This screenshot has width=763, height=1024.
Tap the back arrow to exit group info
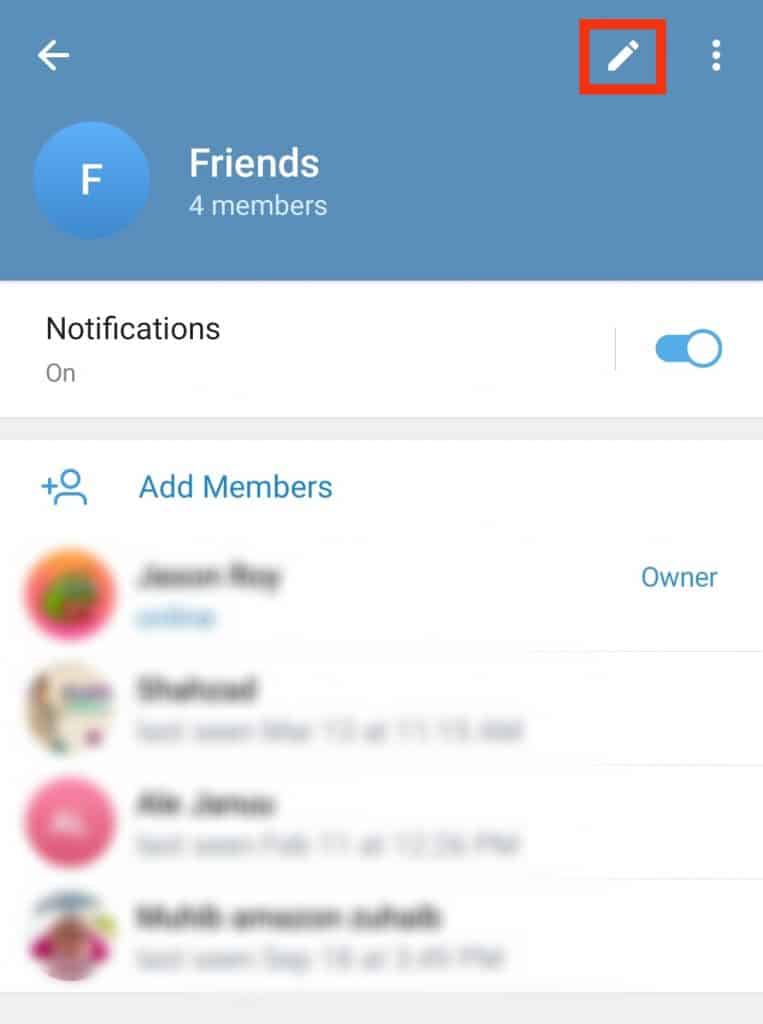pos(55,56)
